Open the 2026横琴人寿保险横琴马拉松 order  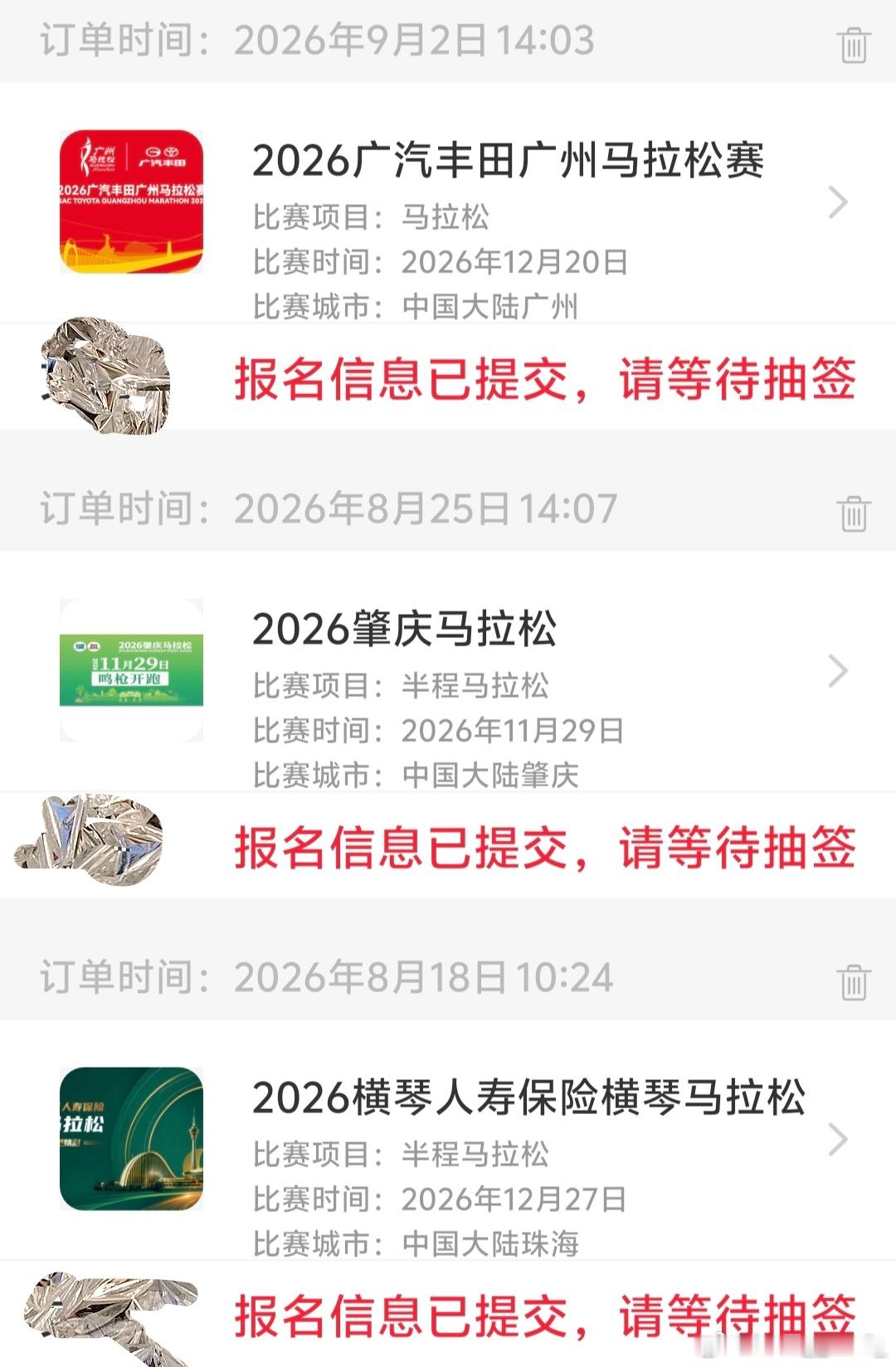click(448, 1140)
